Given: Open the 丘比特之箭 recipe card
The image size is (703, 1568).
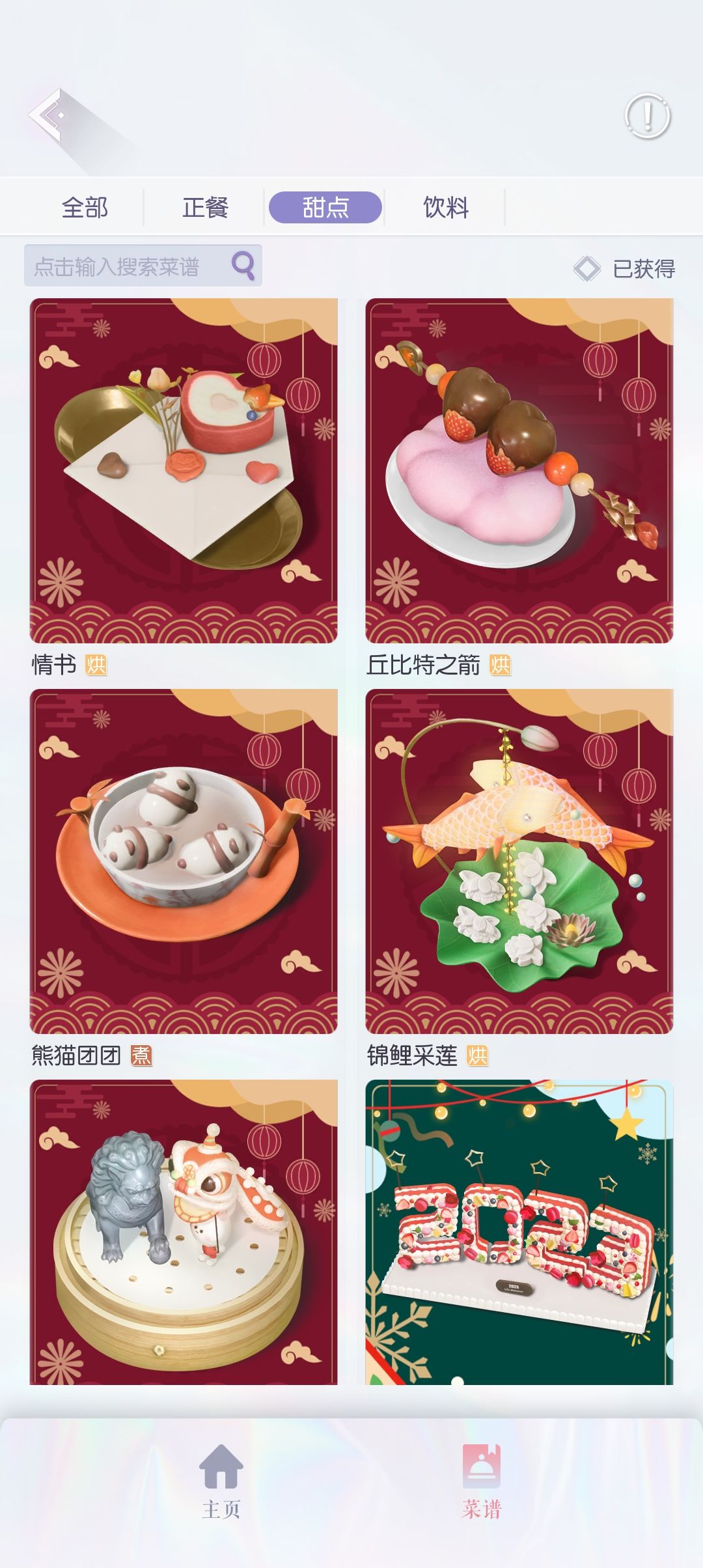Looking at the screenshot, I should (x=519, y=470).
